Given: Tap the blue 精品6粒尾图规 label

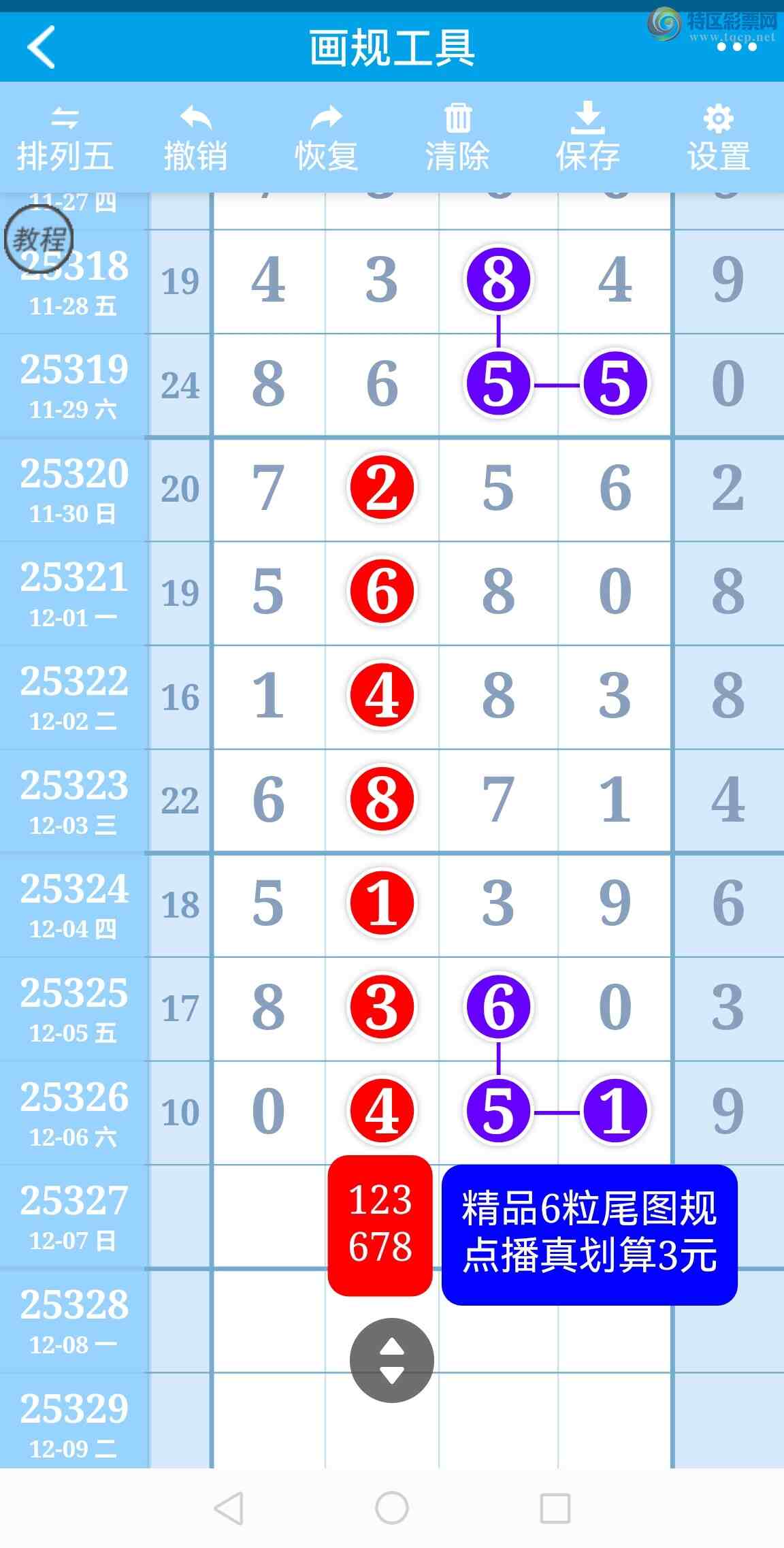Looking at the screenshot, I should (589, 1235).
